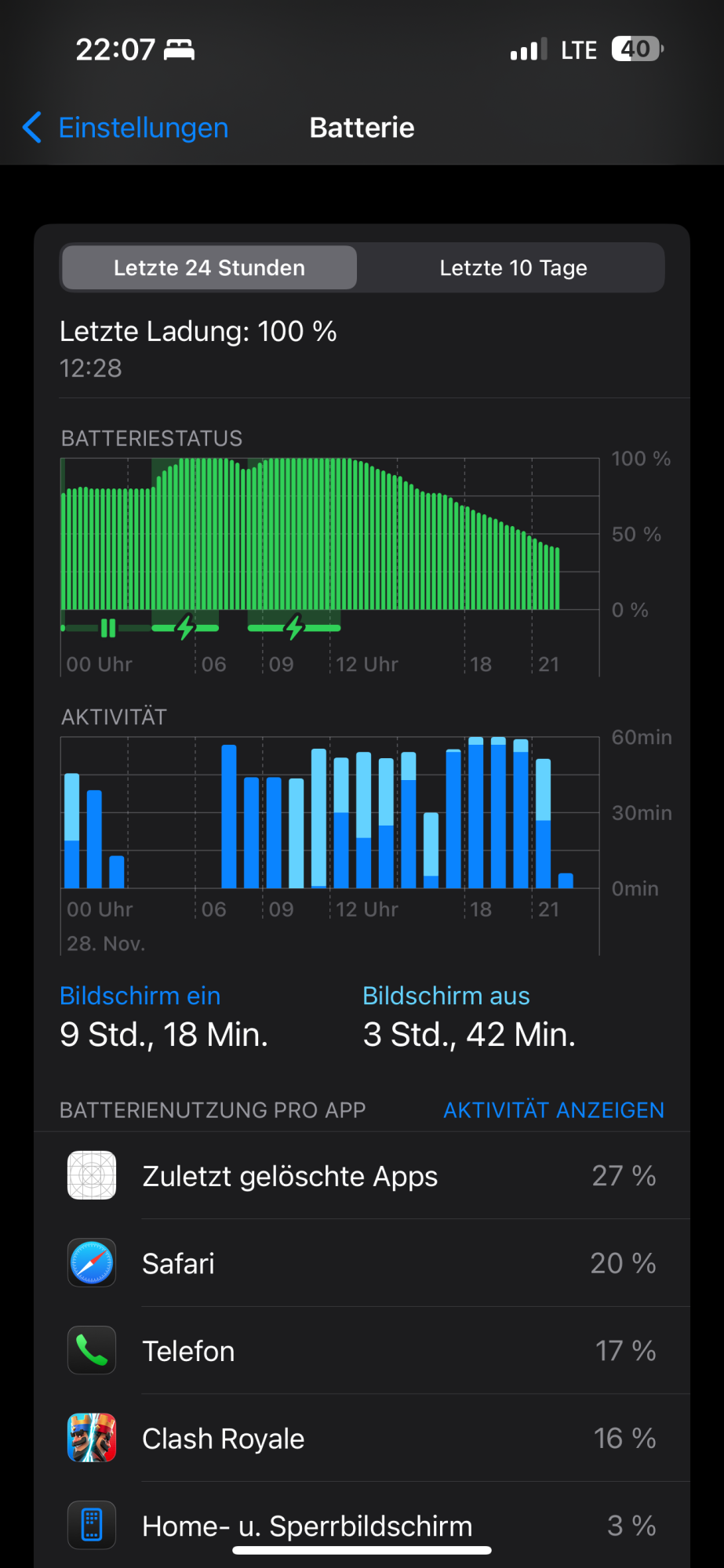This screenshot has height=1568, width=724.
Task: Switch to Letzte 24 Stunden tab
Action: (x=209, y=268)
